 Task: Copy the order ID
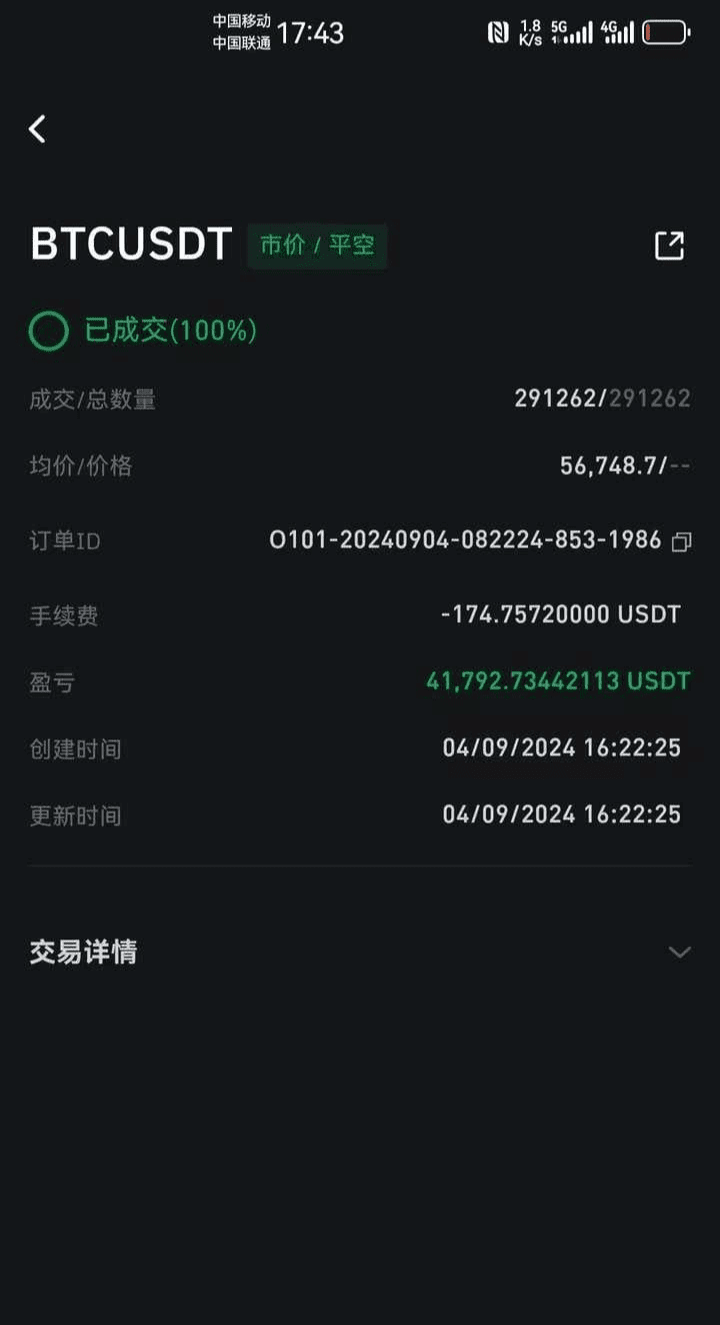tap(681, 542)
